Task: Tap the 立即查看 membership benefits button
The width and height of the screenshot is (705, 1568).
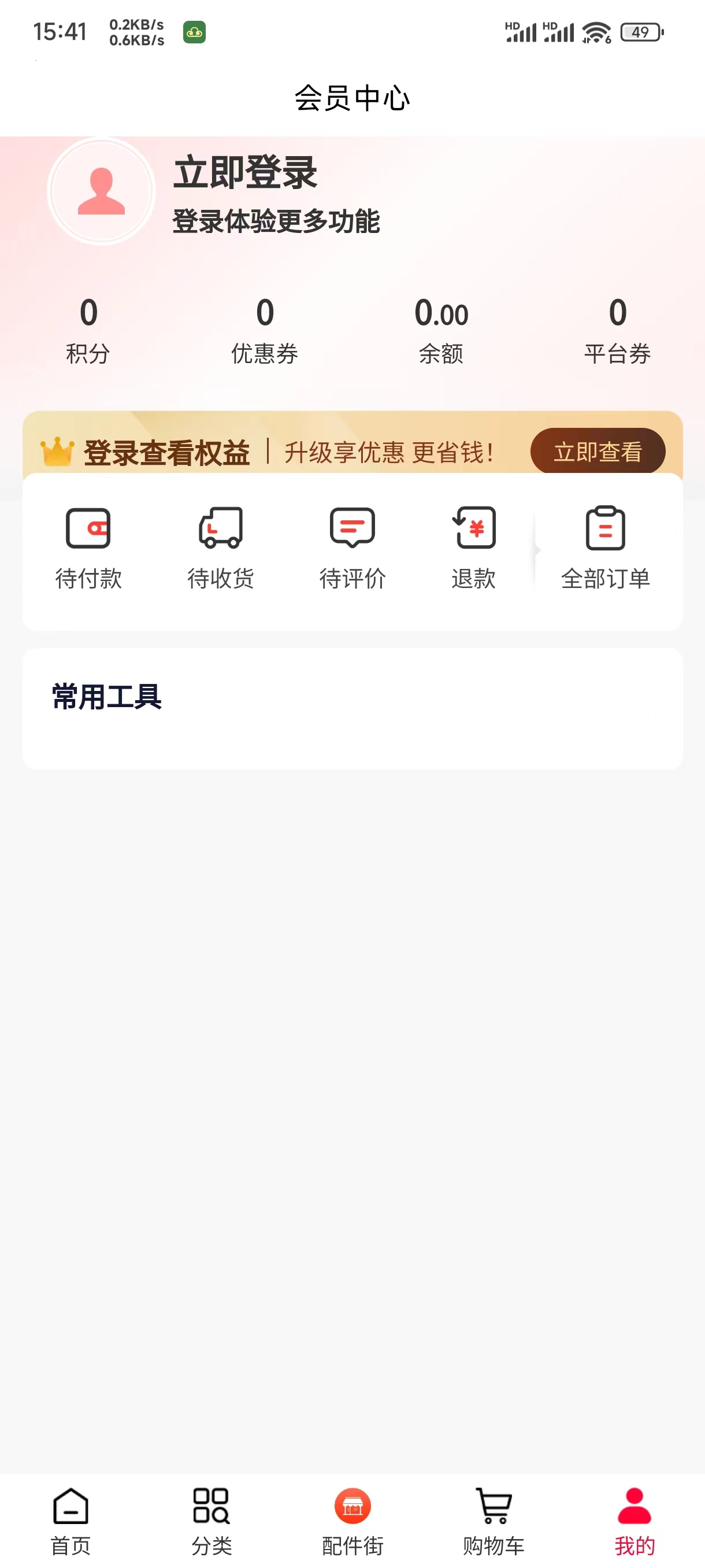Action: [x=598, y=452]
